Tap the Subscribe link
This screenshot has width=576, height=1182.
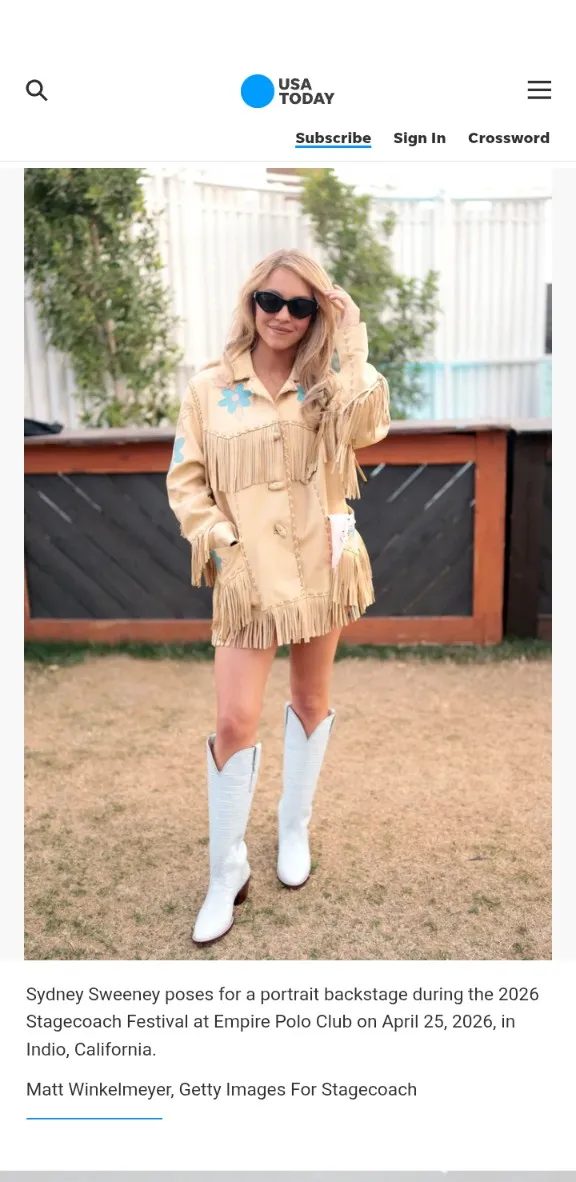click(332, 138)
